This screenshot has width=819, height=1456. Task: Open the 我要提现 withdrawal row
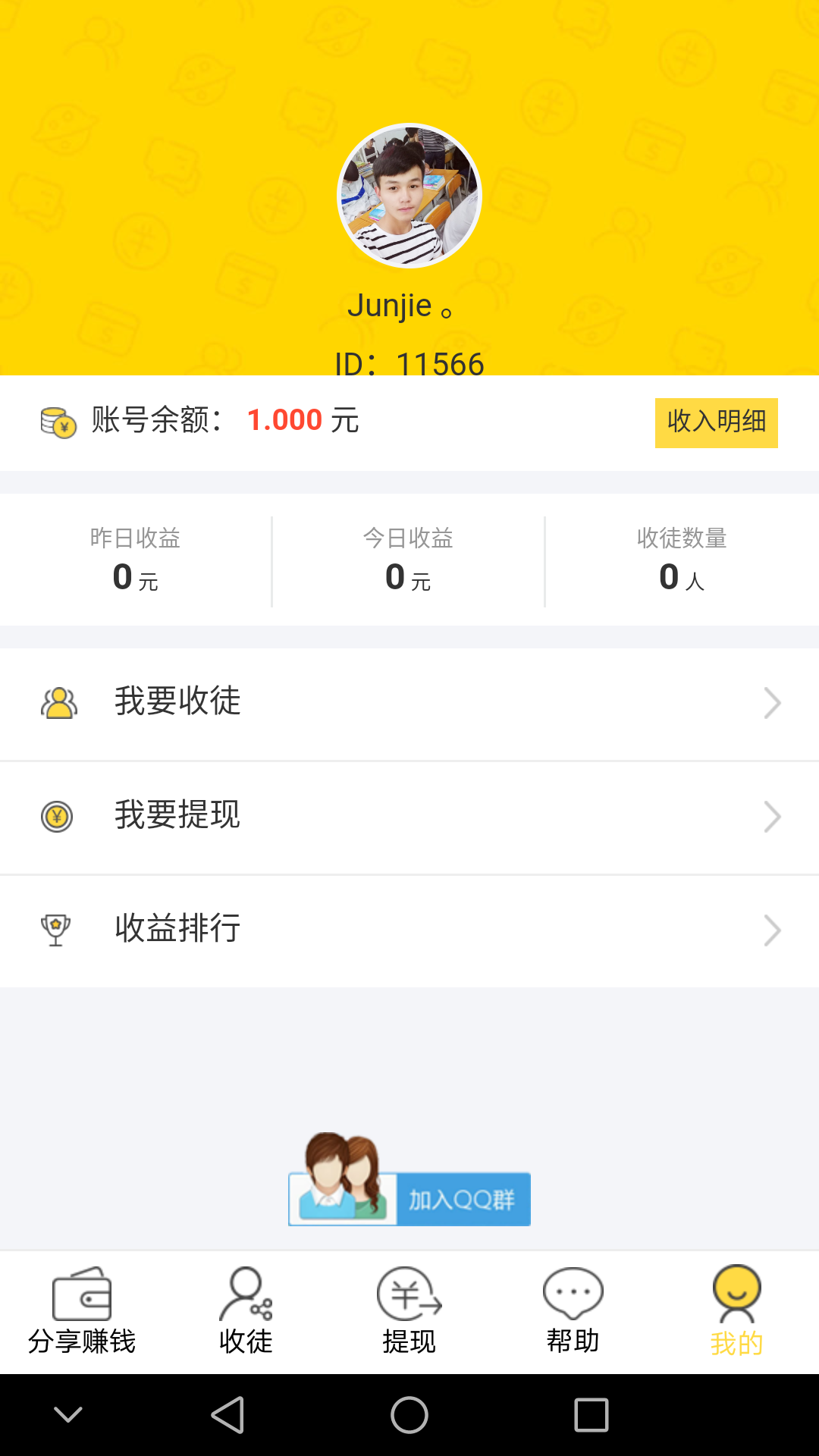click(x=409, y=817)
